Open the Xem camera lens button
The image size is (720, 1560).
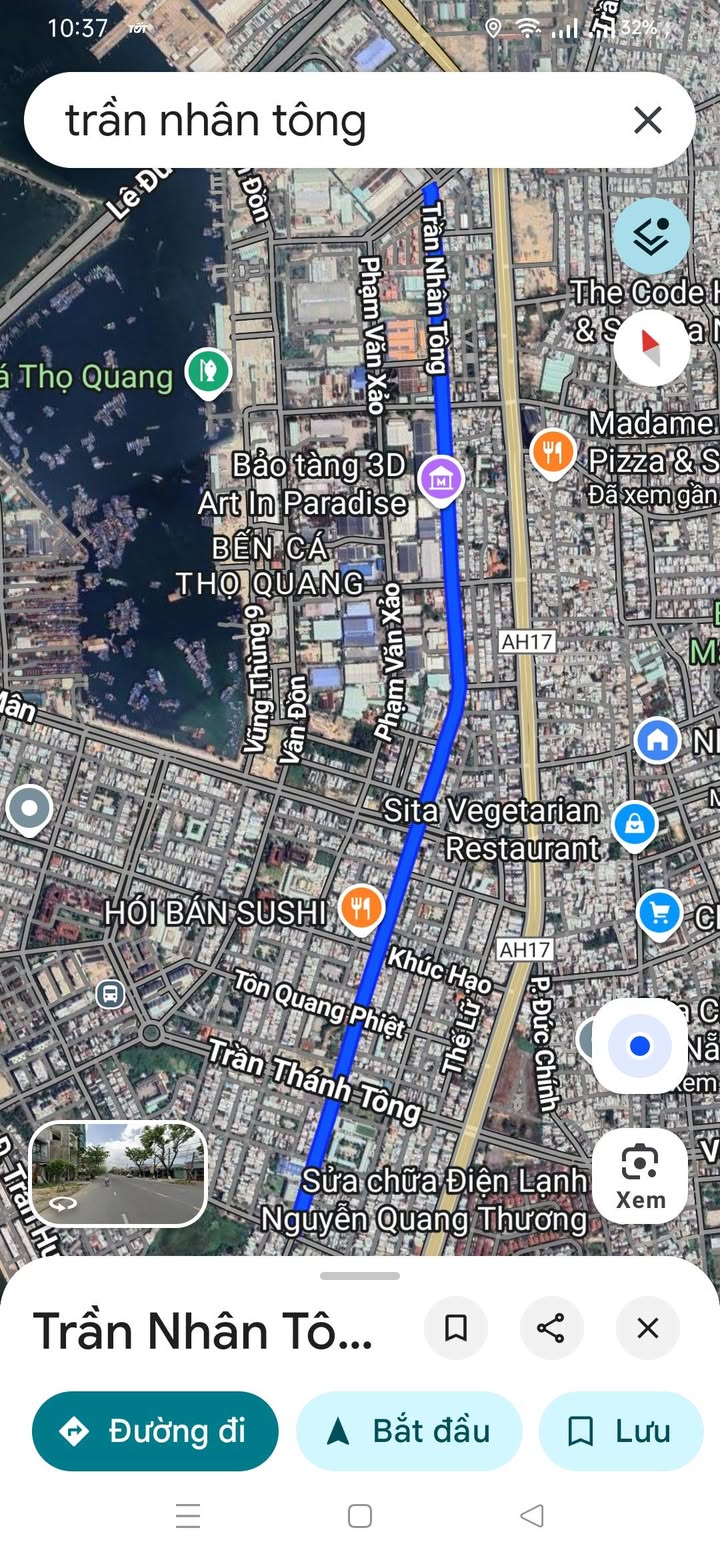pyautogui.click(x=640, y=1176)
